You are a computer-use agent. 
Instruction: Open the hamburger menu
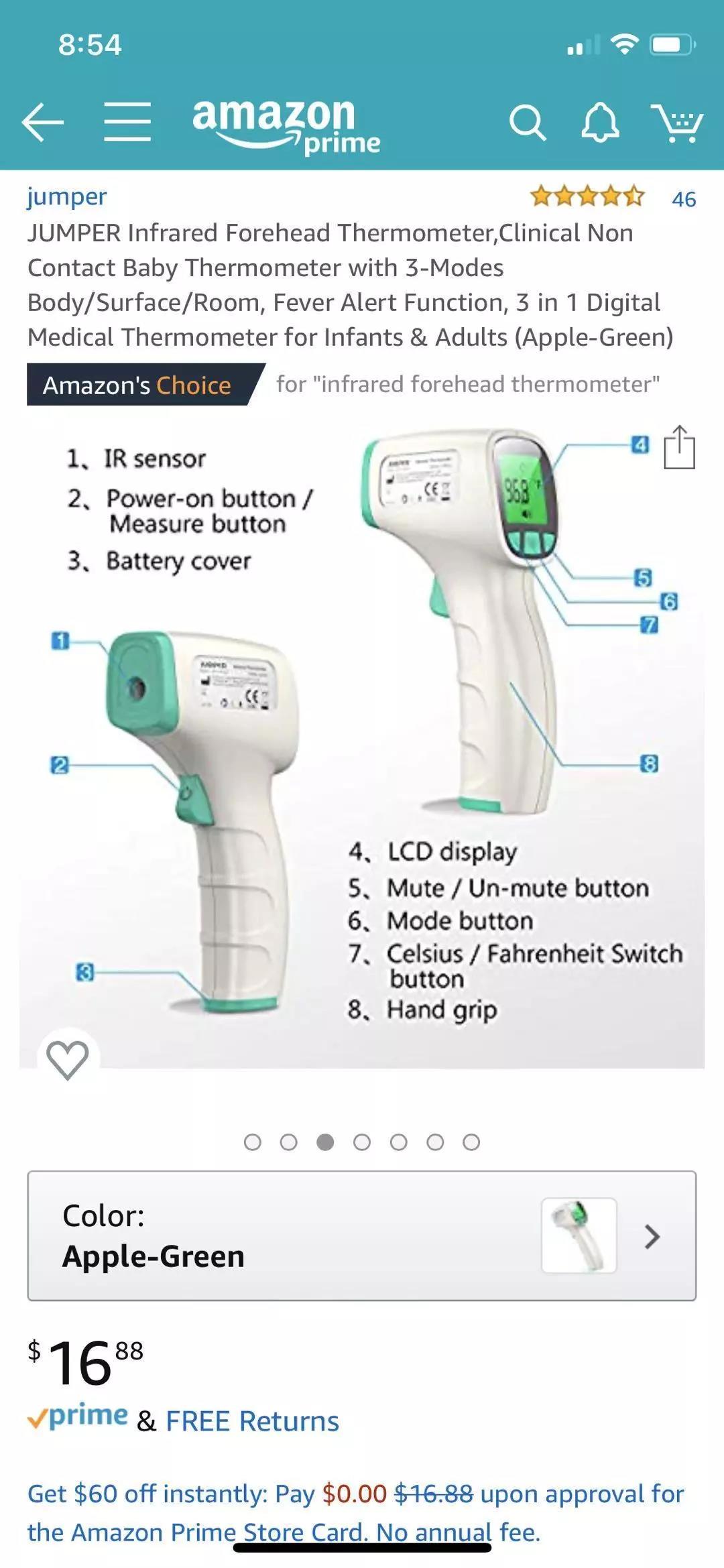click(127, 122)
